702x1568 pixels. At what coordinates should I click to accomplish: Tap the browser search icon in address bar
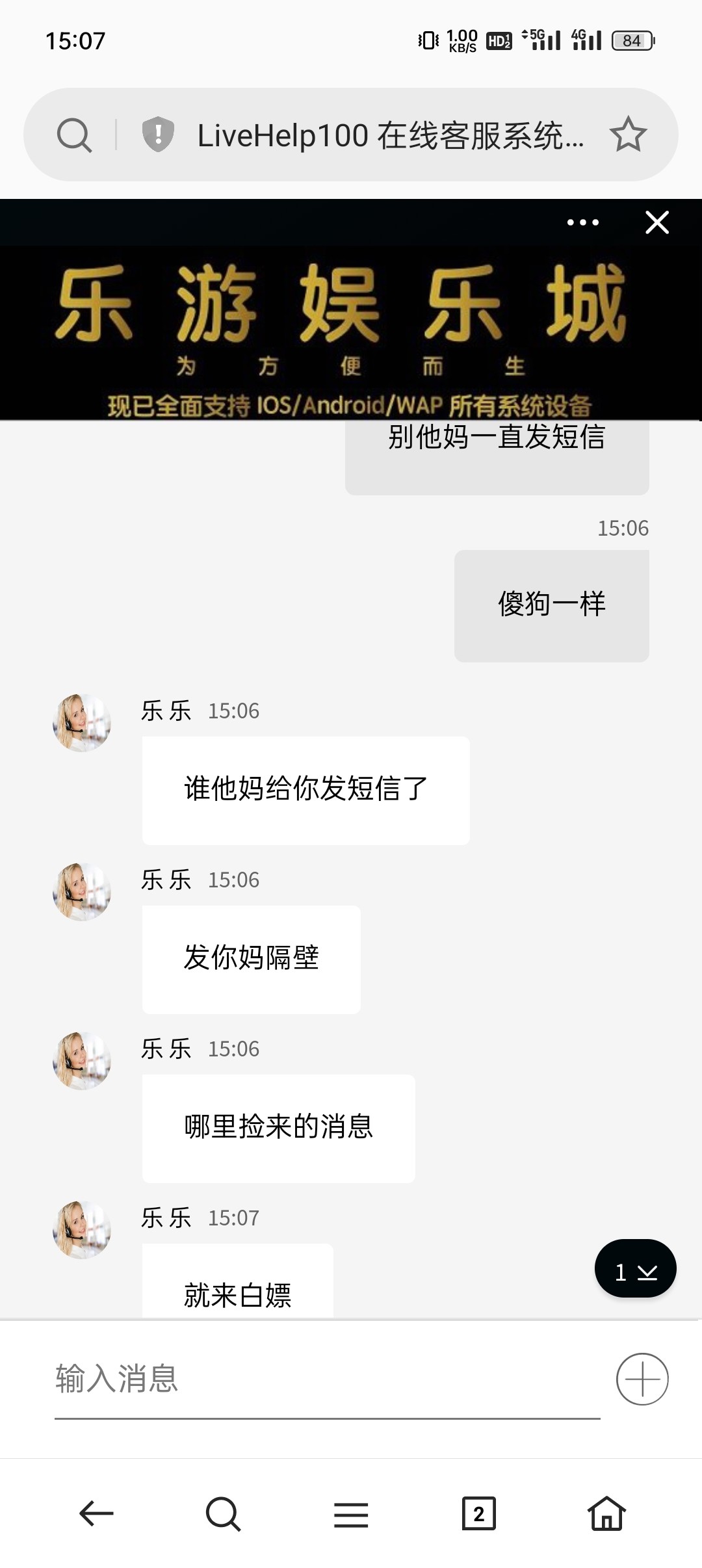(x=74, y=135)
